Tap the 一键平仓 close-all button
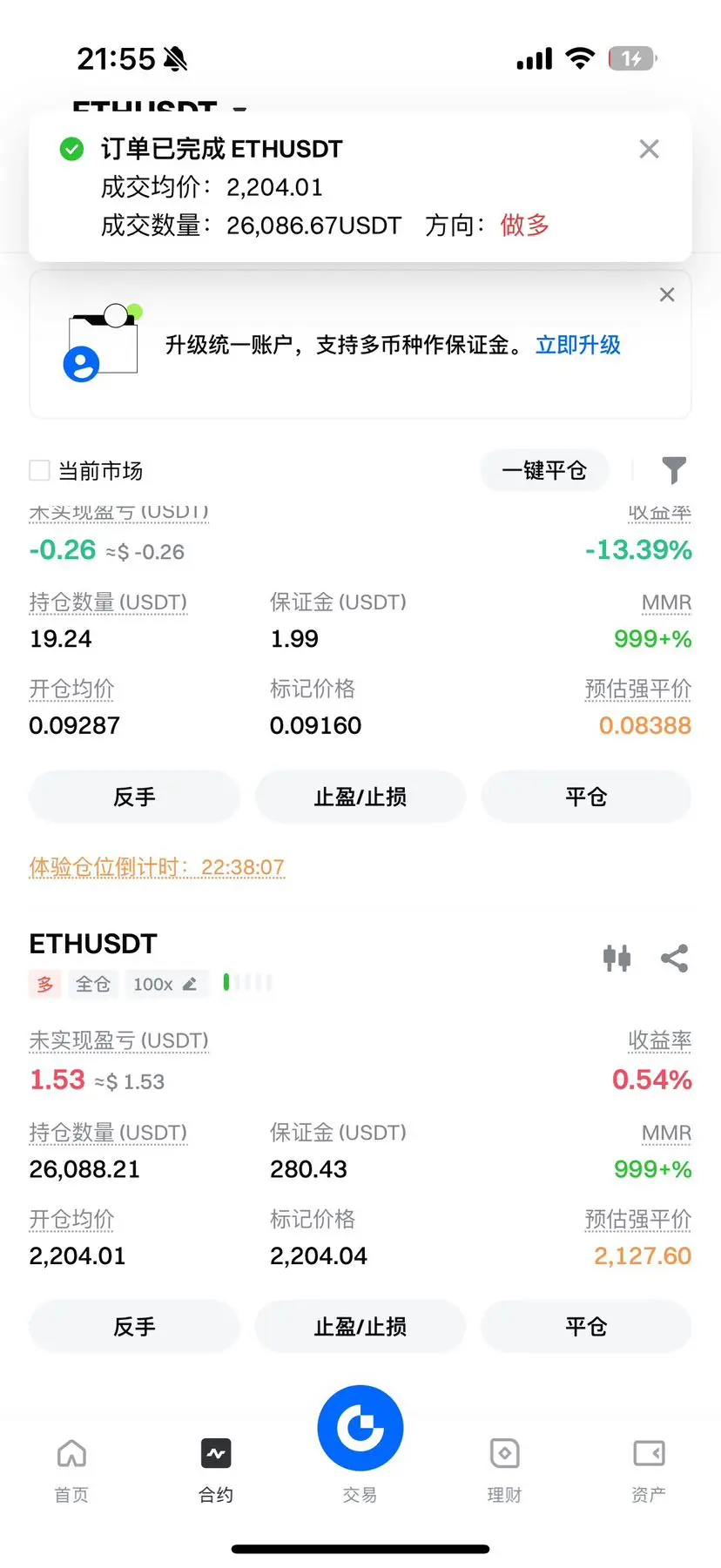The image size is (721, 1568). pyautogui.click(x=544, y=471)
